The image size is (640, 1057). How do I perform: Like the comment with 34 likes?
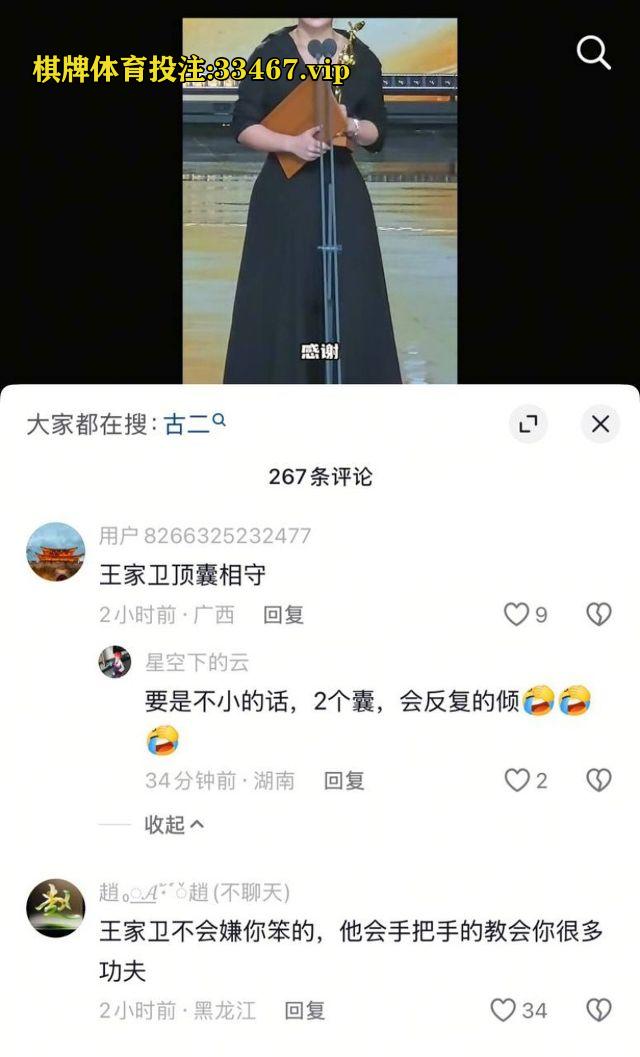503,1010
